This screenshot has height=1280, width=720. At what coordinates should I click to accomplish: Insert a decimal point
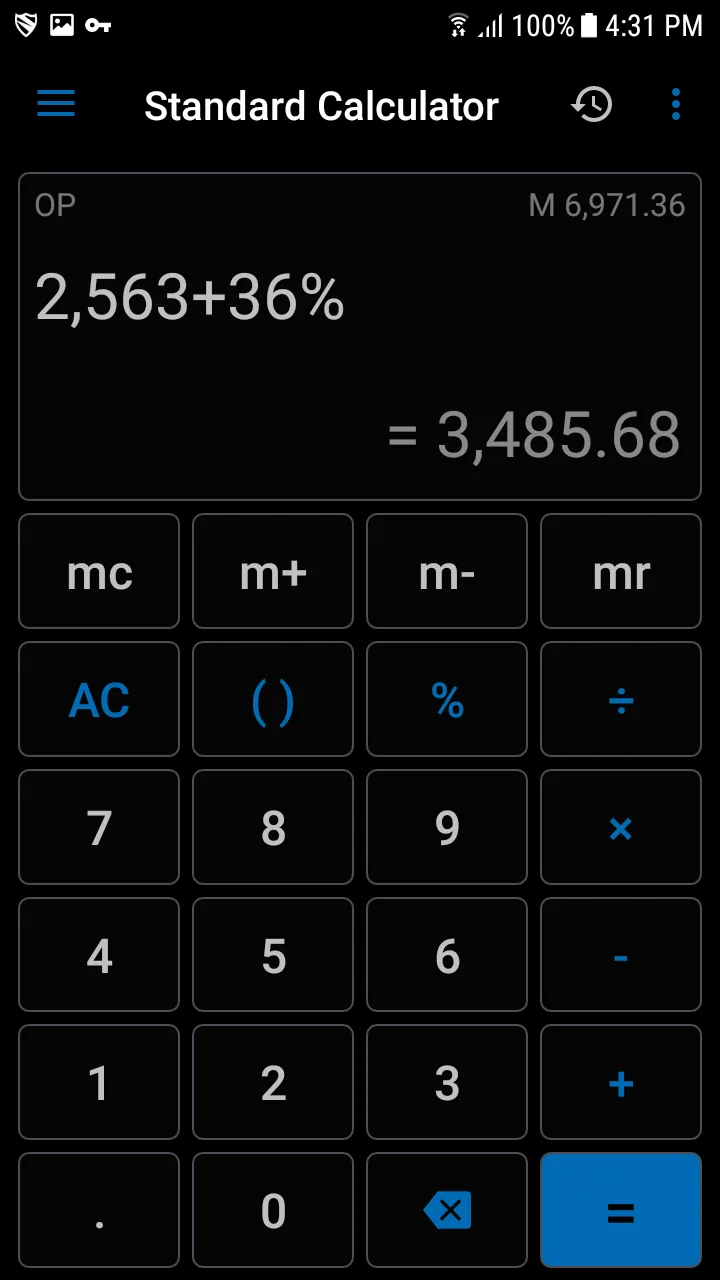[99, 1211]
